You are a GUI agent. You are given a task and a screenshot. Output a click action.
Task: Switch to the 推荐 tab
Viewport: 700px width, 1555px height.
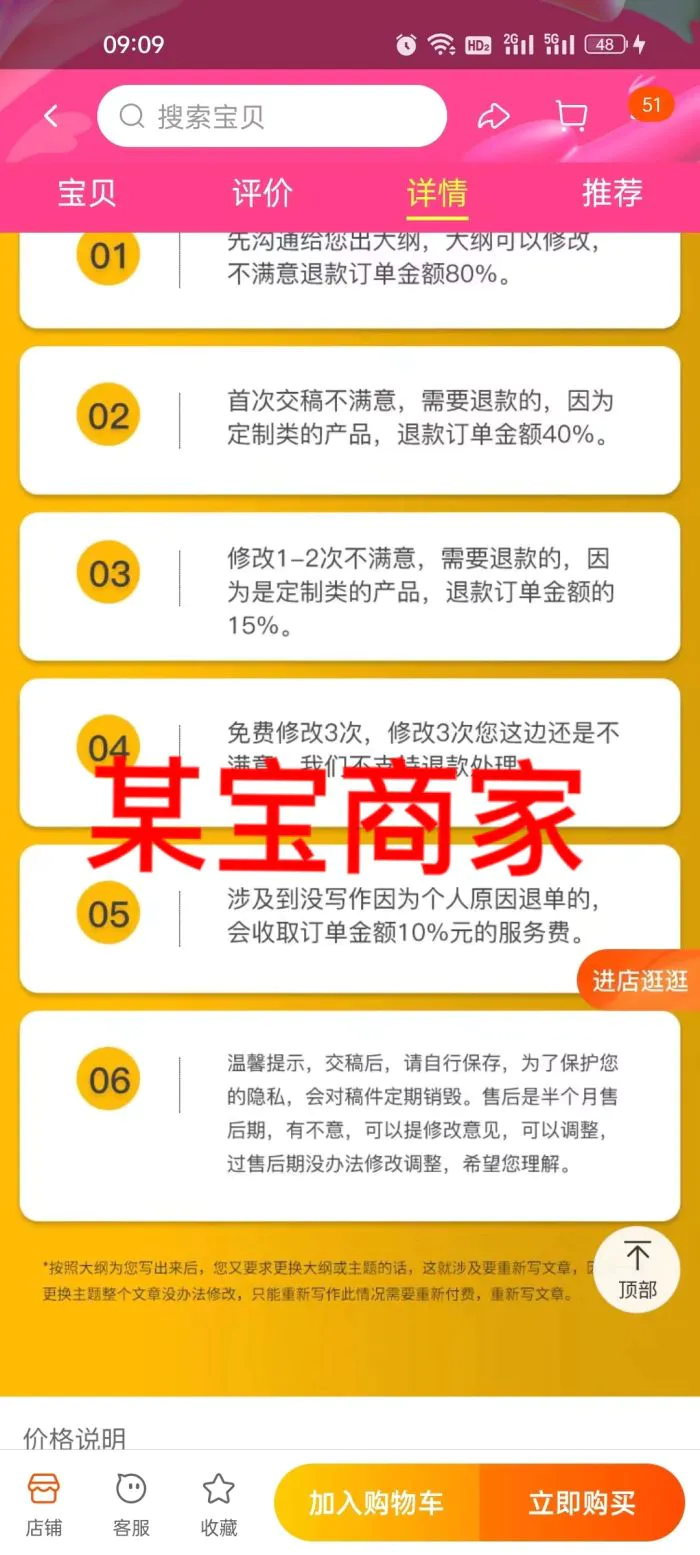[x=612, y=193]
